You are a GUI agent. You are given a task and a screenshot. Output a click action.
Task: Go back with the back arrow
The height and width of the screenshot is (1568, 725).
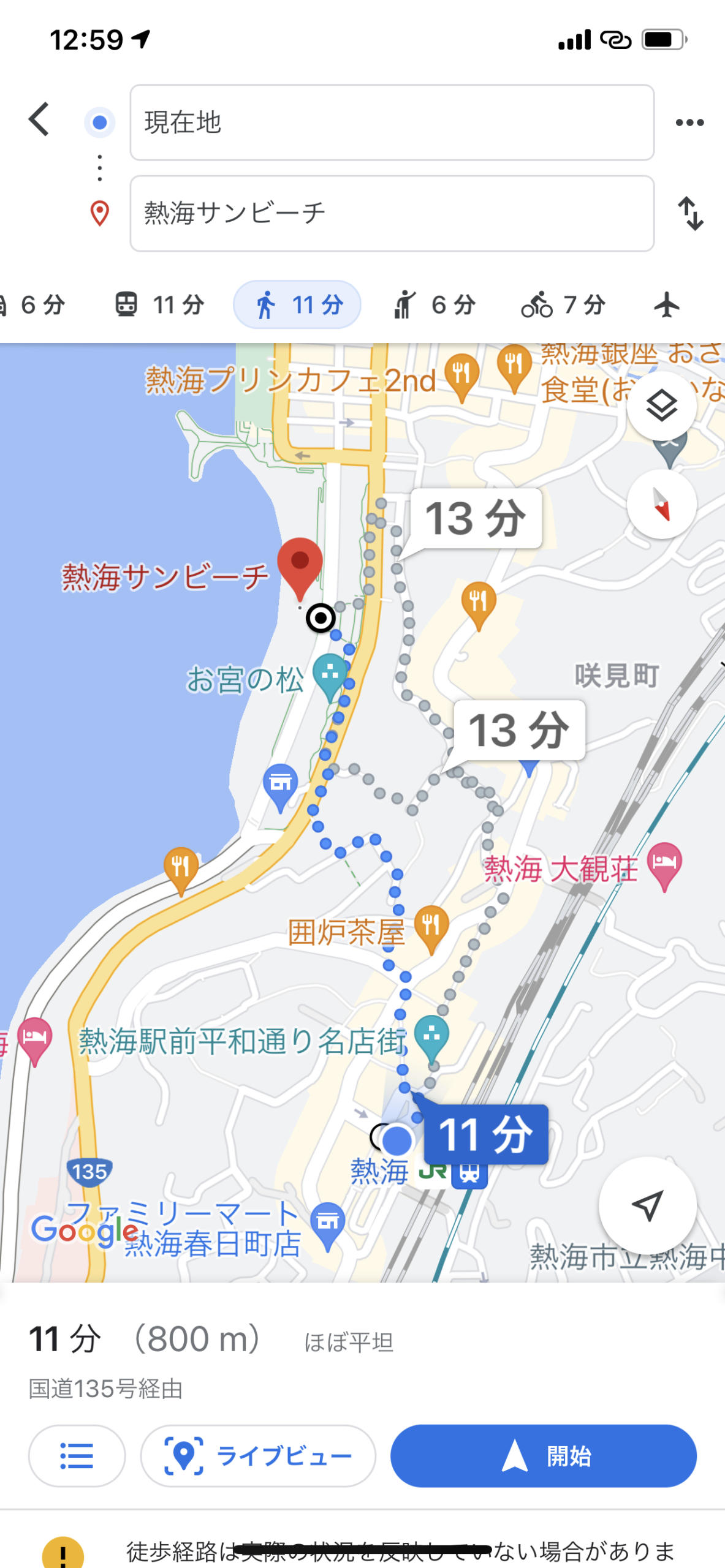[39, 119]
